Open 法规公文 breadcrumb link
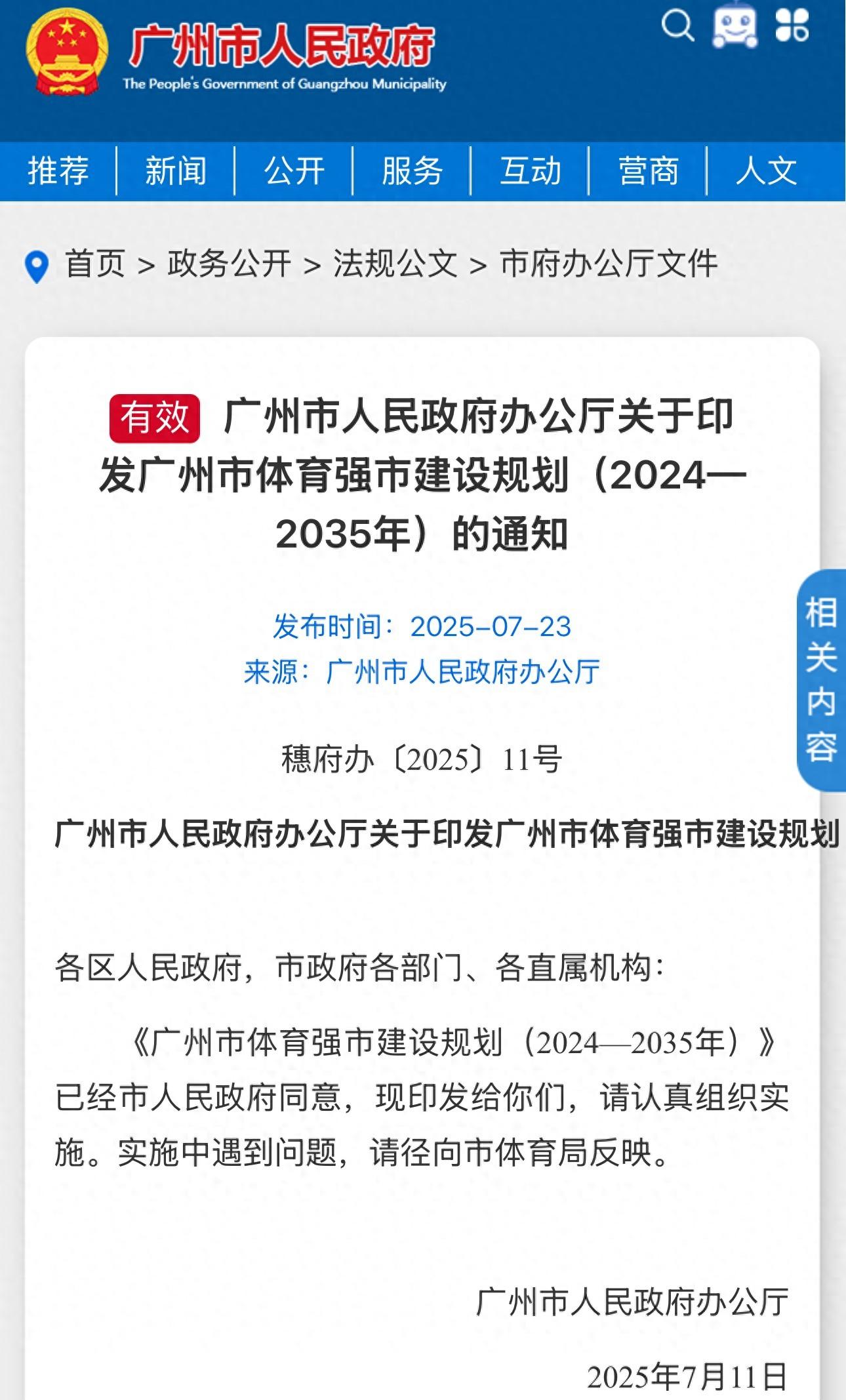846x1400 pixels. [x=395, y=264]
